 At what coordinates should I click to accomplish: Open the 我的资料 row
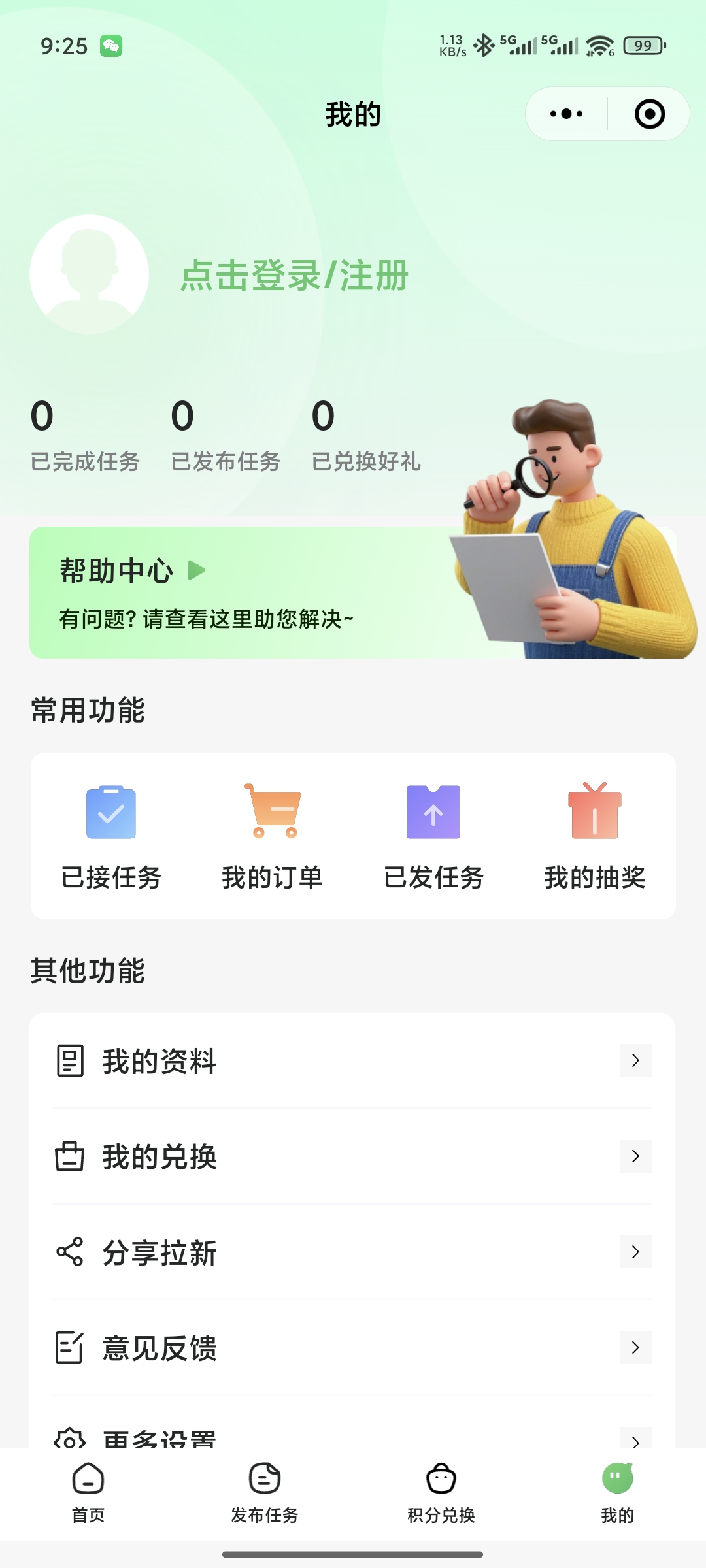click(353, 1060)
